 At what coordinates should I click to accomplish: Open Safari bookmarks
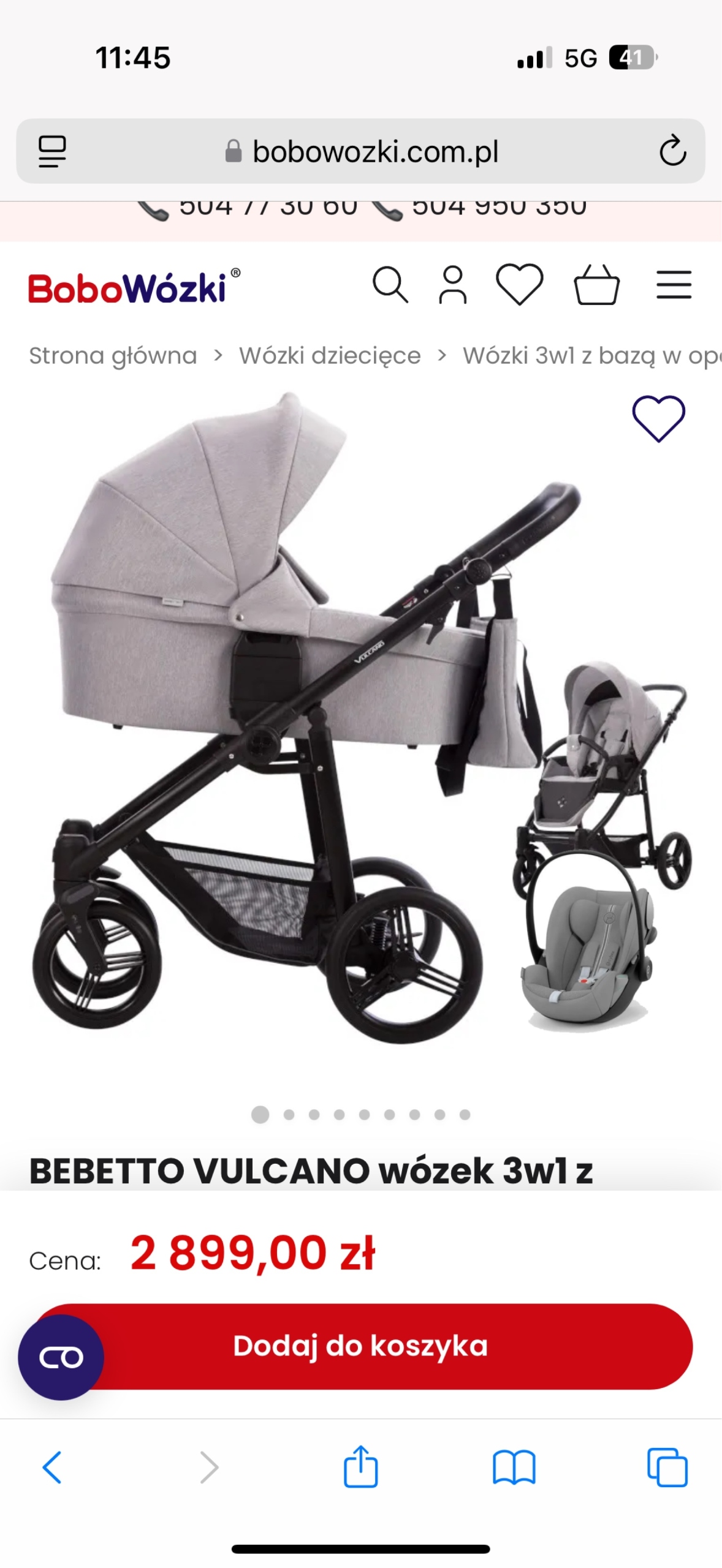pos(514,1467)
